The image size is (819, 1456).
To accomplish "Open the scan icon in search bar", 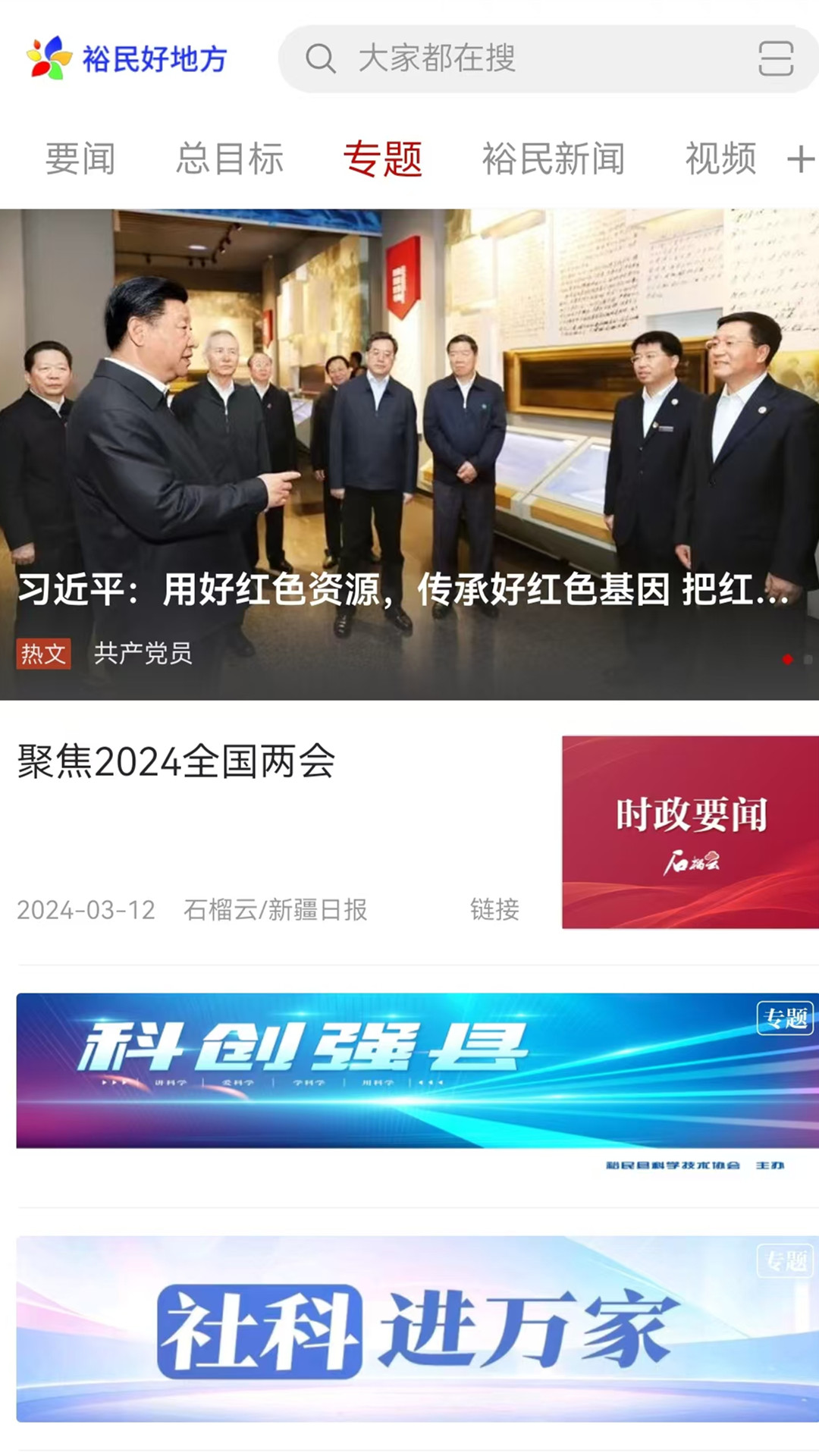I will pos(775,58).
